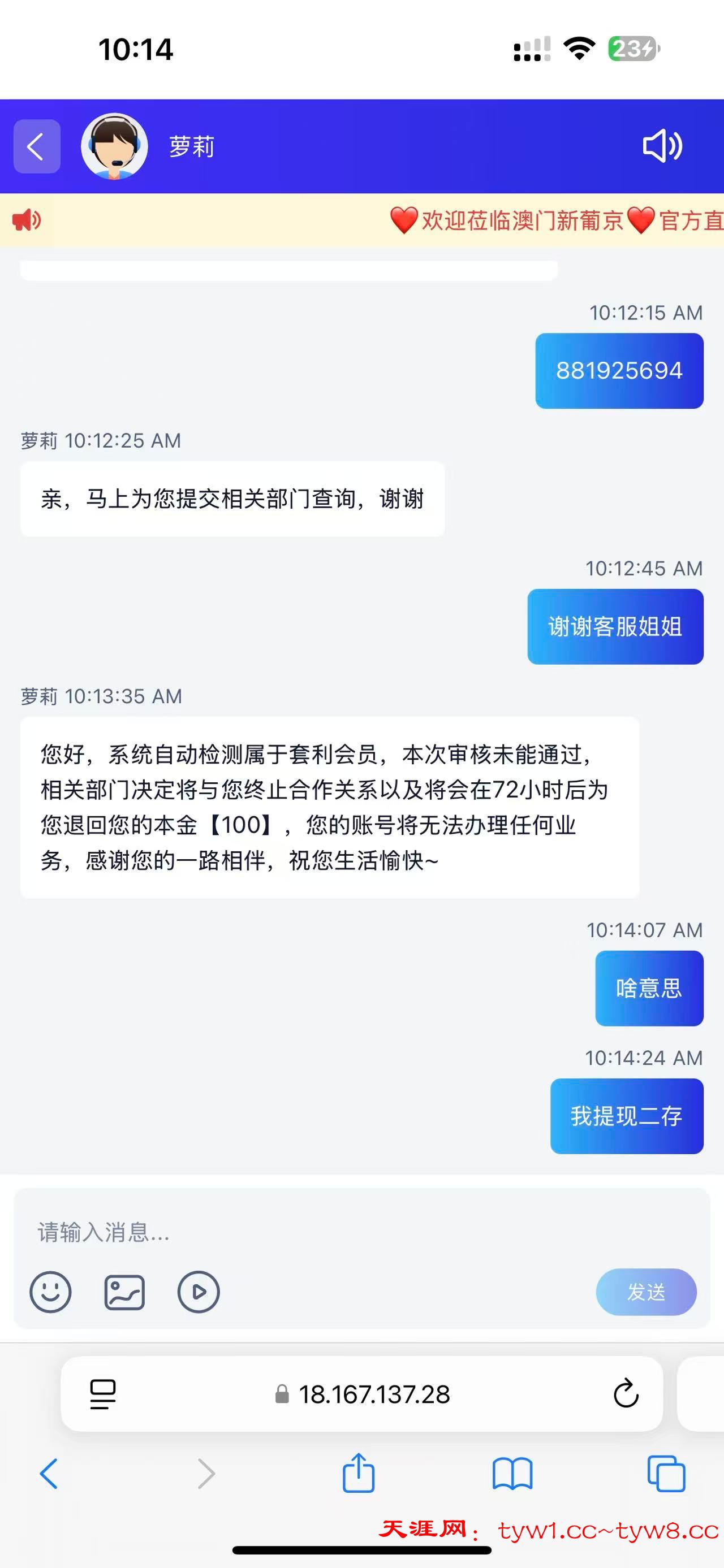Reload the current page
Image resolution: width=724 pixels, height=1568 pixels.
point(626,1394)
